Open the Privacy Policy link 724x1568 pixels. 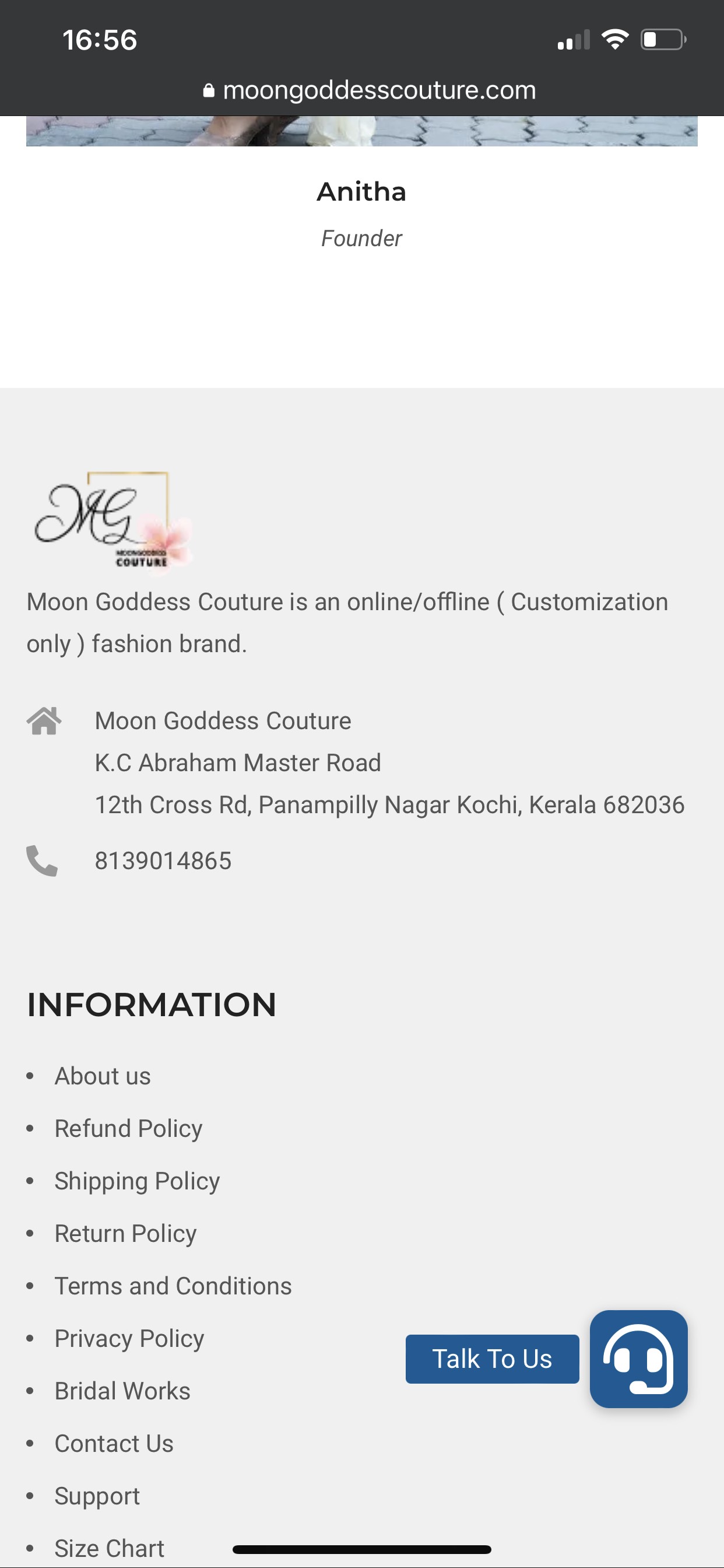click(129, 1338)
